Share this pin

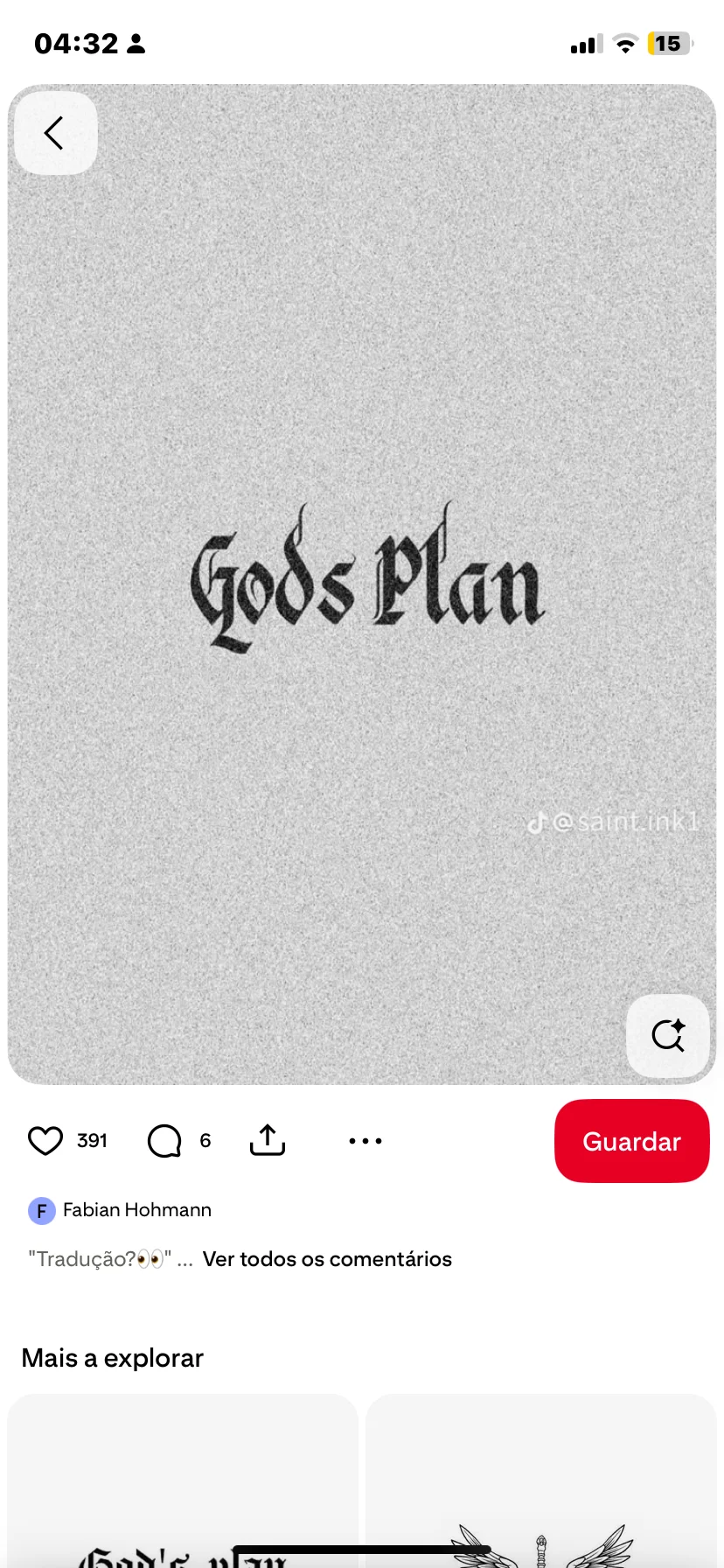coord(268,1141)
